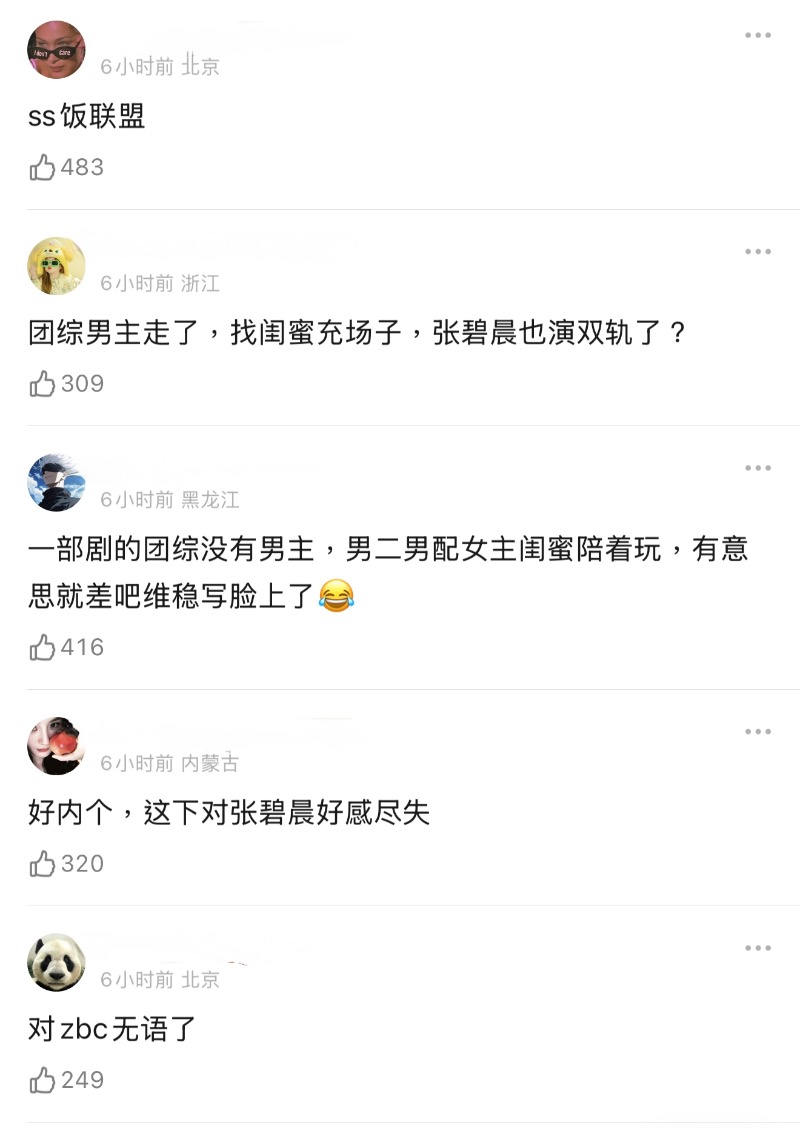Open the panda avatar commenter's profile

point(56,962)
